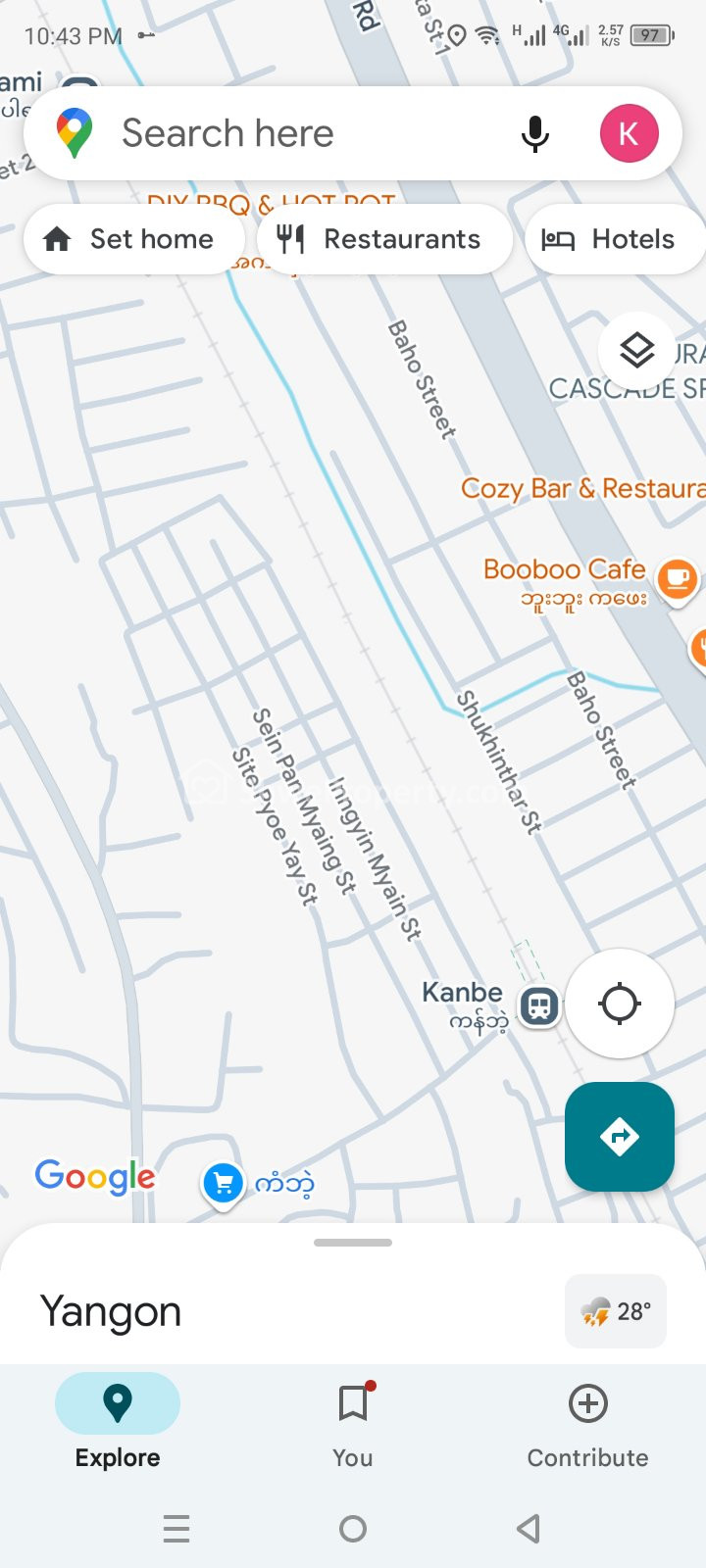
Task: Open the 28° weather chip
Action: (x=616, y=1311)
